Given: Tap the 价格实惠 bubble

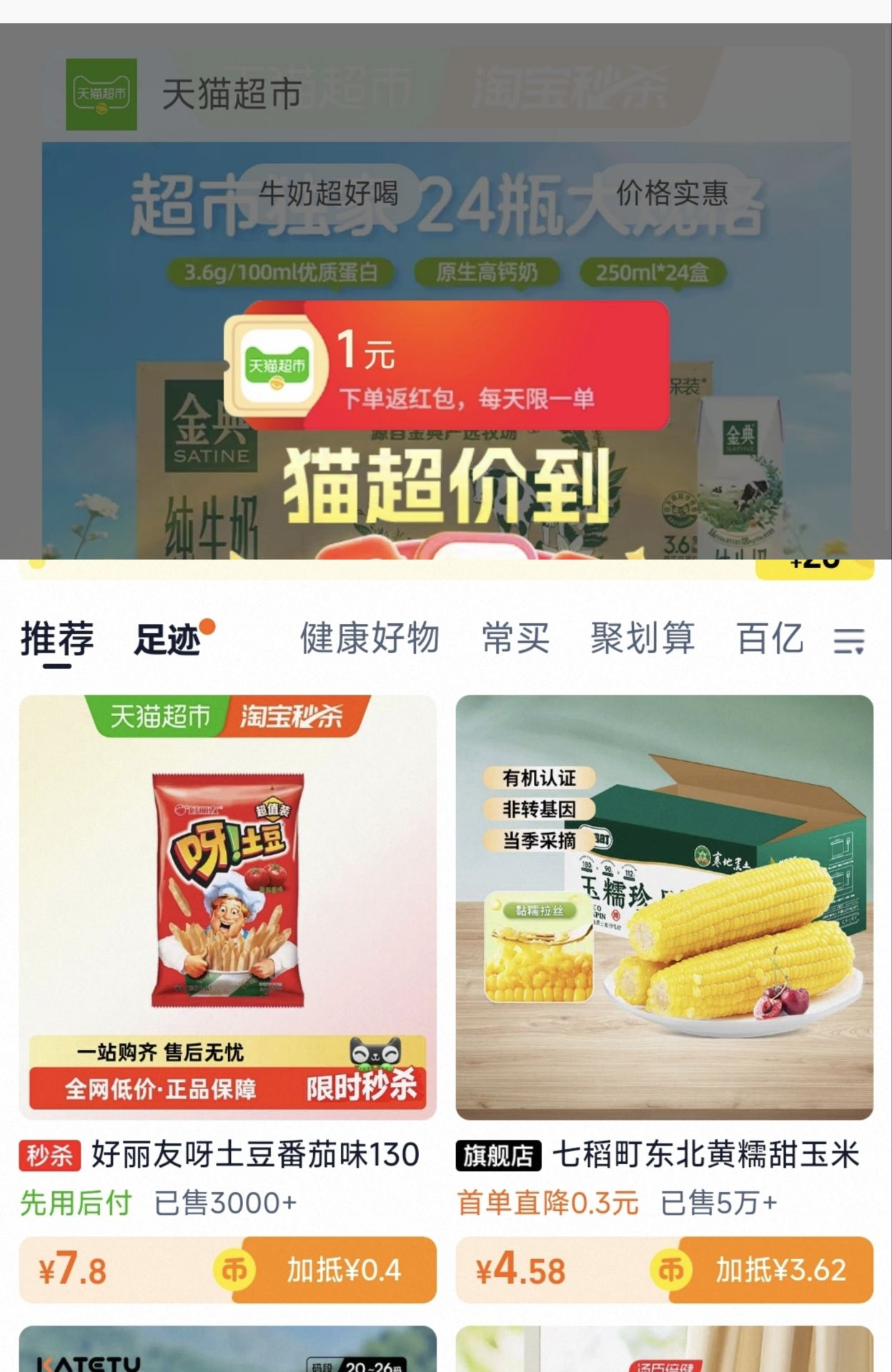Looking at the screenshot, I should 672,193.
